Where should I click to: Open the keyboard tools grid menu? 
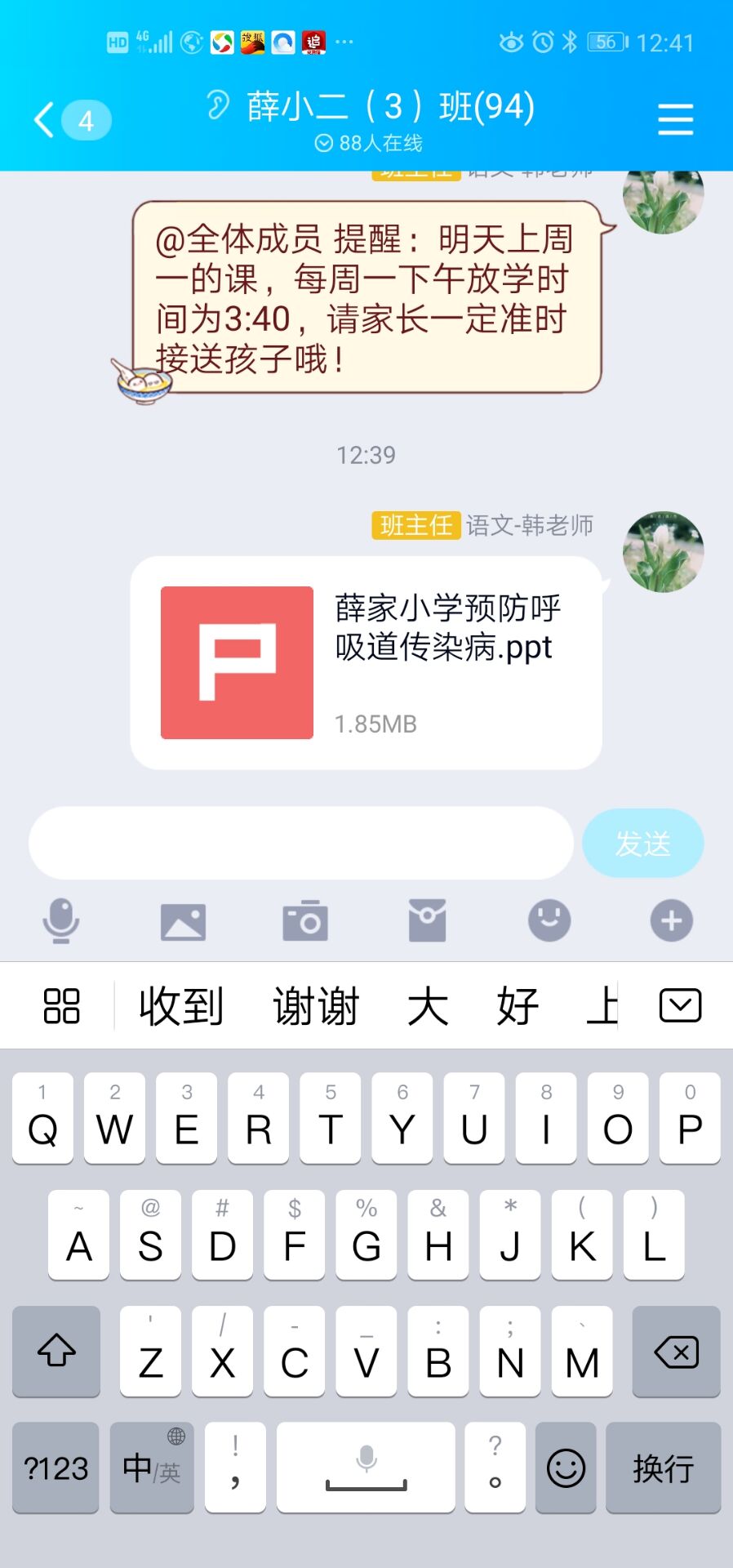pyautogui.click(x=61, y=1005)
